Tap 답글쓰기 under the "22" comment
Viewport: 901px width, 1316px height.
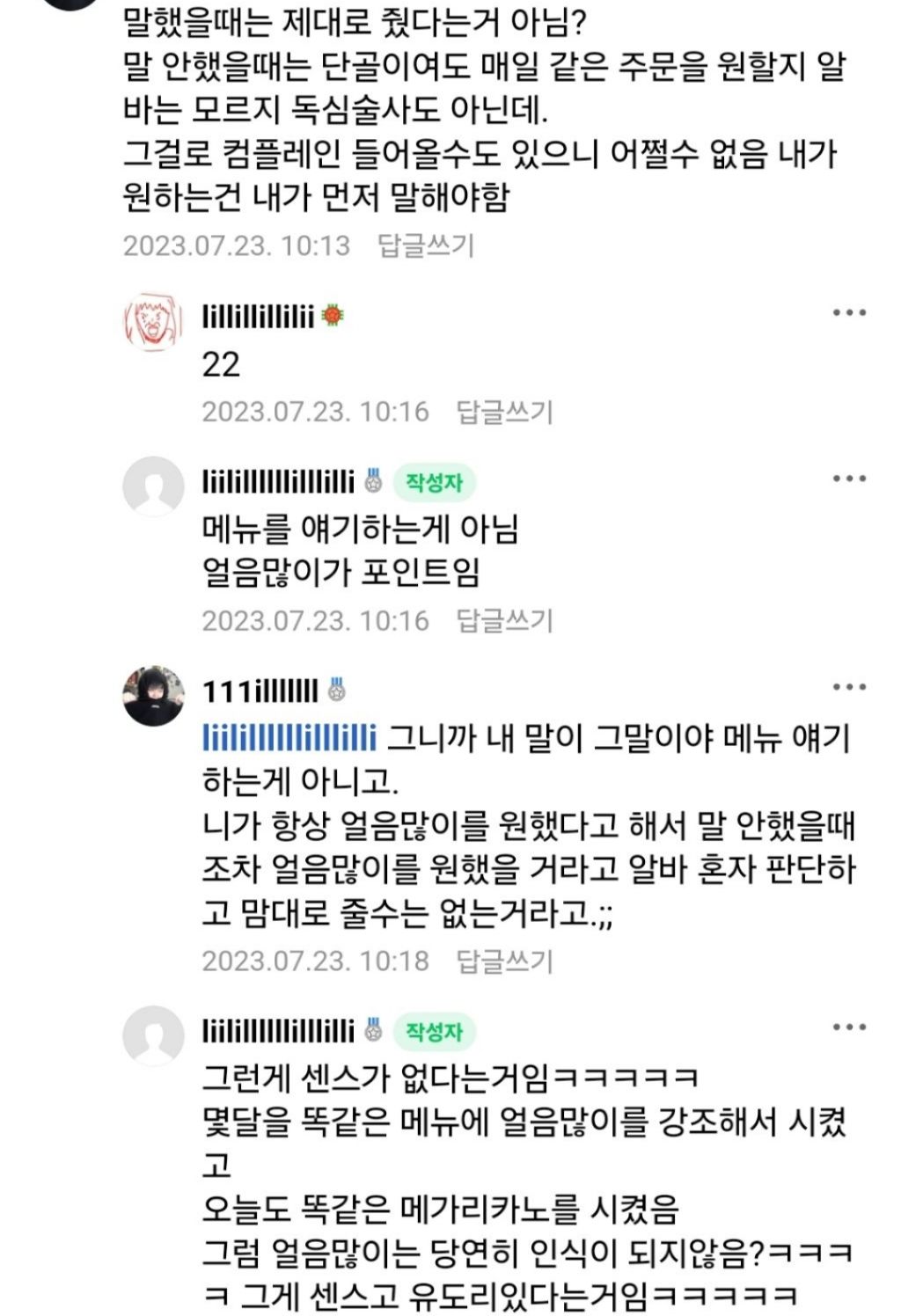click(504, 412)
